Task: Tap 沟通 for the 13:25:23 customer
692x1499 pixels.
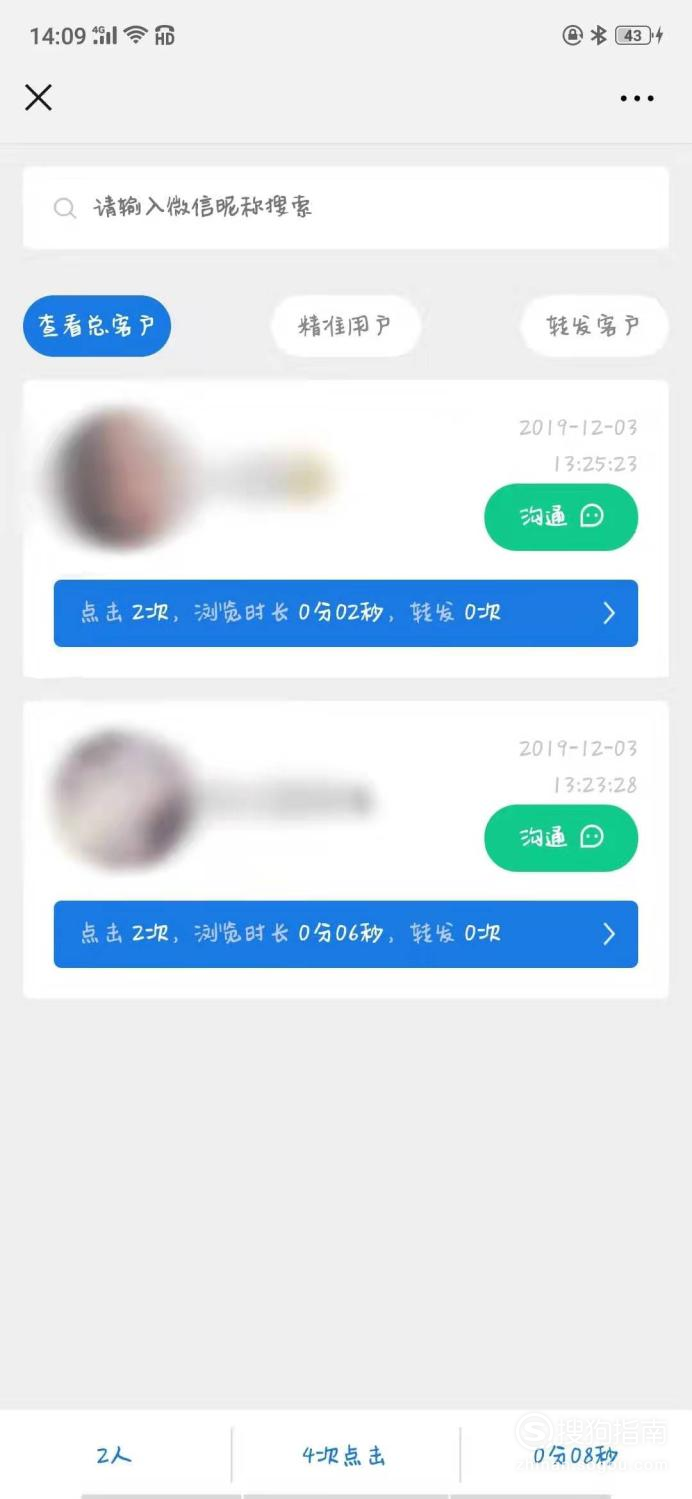Action: (x=560, y=517)
